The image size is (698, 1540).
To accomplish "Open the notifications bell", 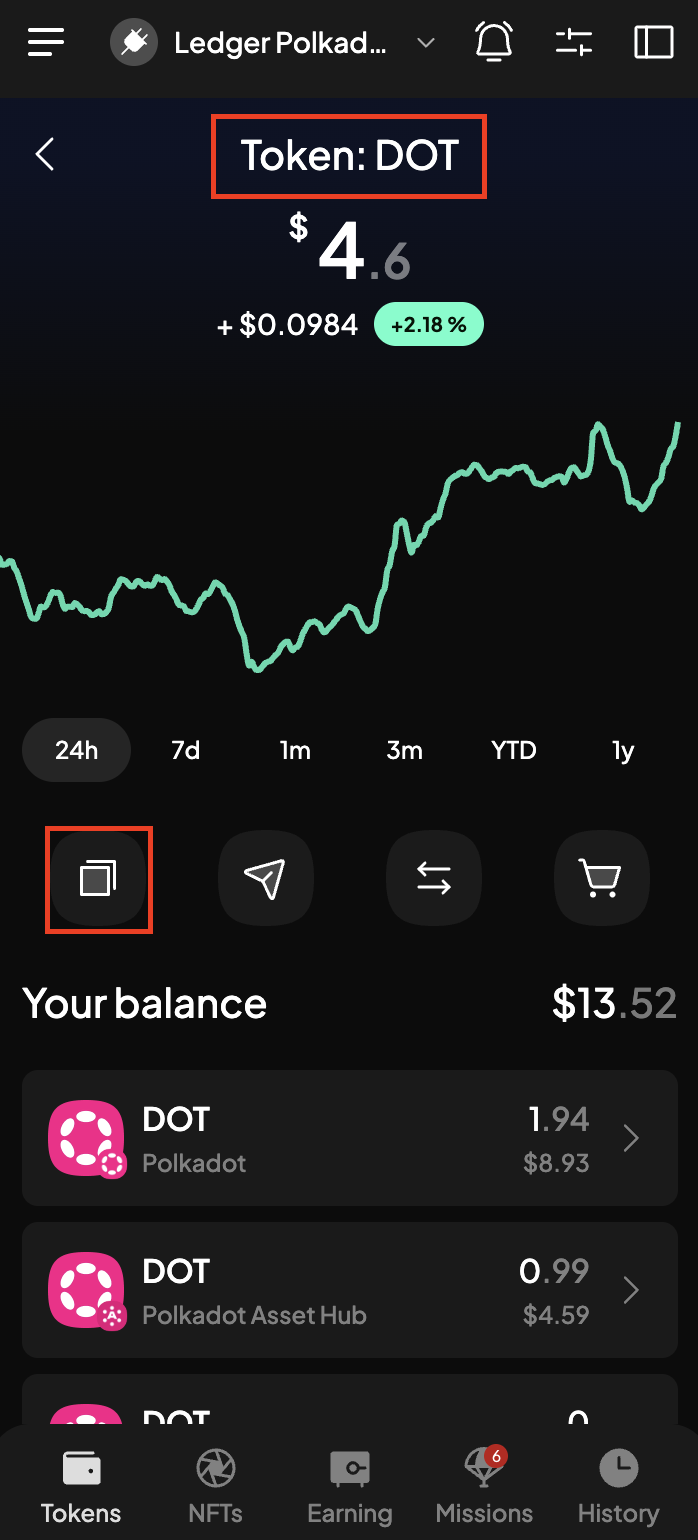I will point(493,42).
